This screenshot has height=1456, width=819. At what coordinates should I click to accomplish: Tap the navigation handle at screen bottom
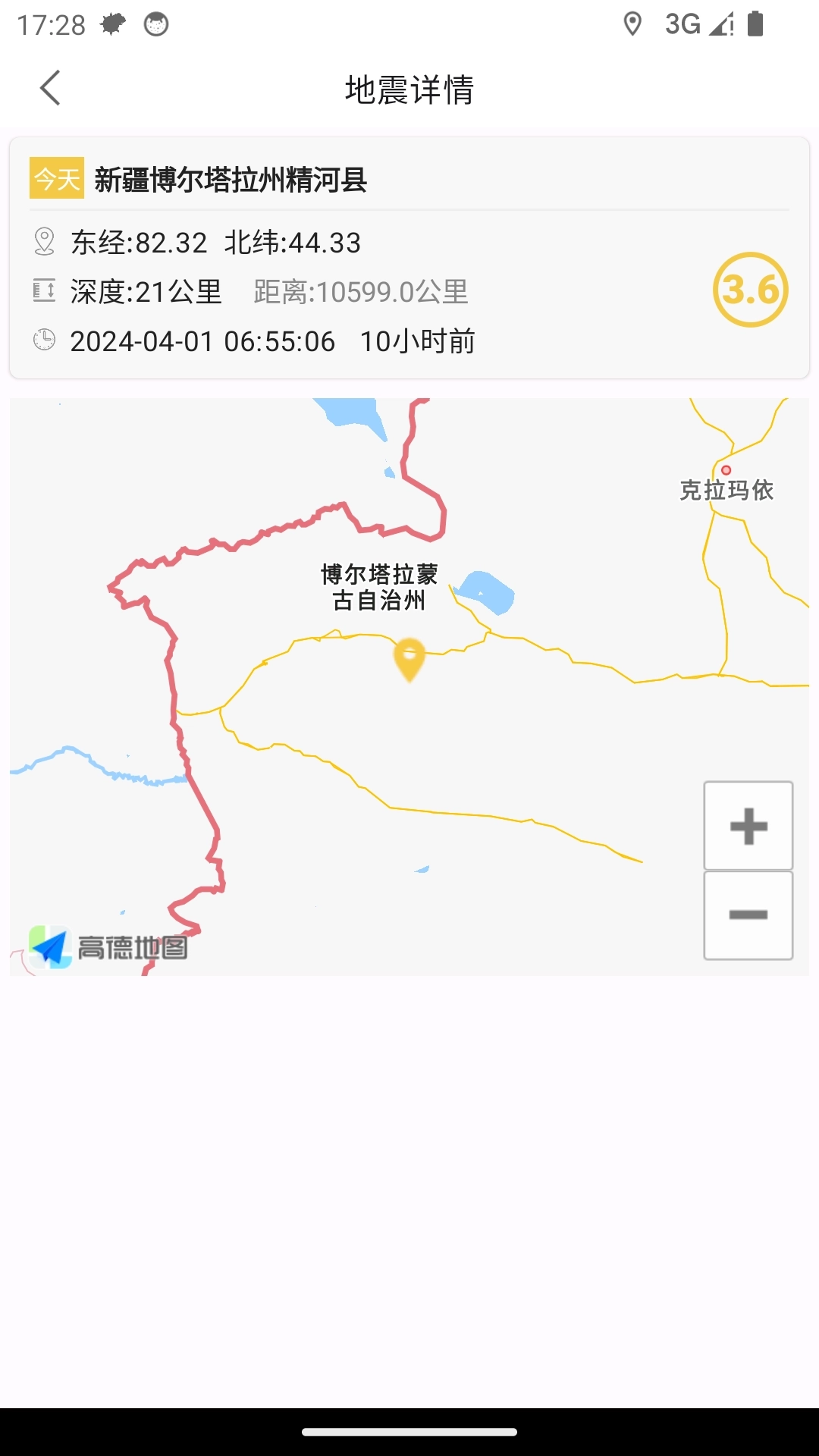click(x=409, y=1432)
